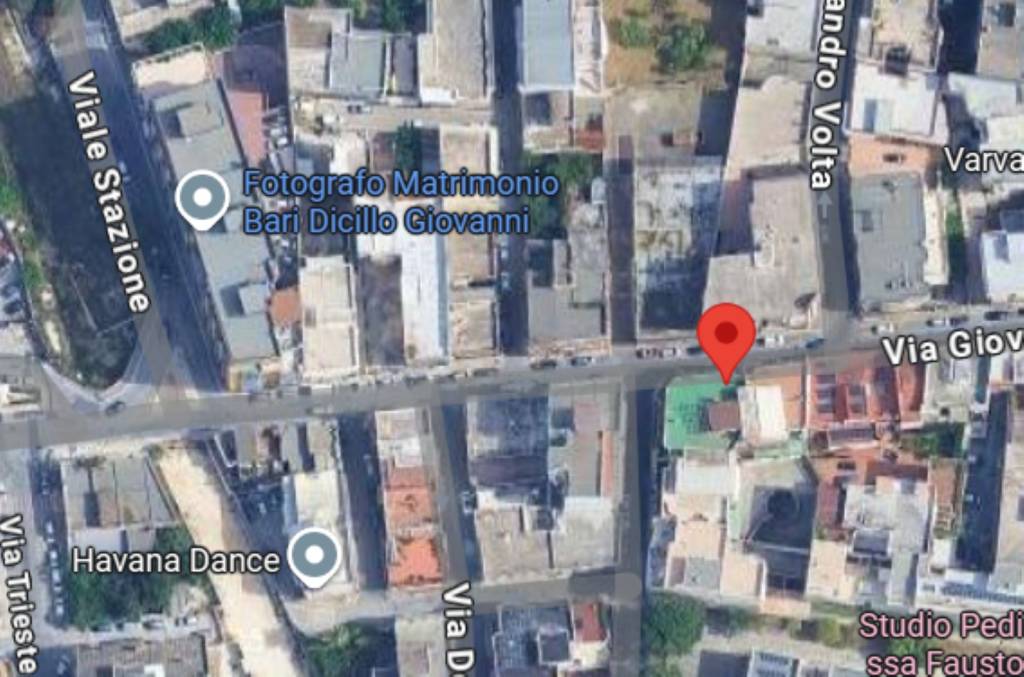Open the Studio Pedi place label
Image resolution: width=1024 pixels, height=677 pixels.
tap(940, 628)
